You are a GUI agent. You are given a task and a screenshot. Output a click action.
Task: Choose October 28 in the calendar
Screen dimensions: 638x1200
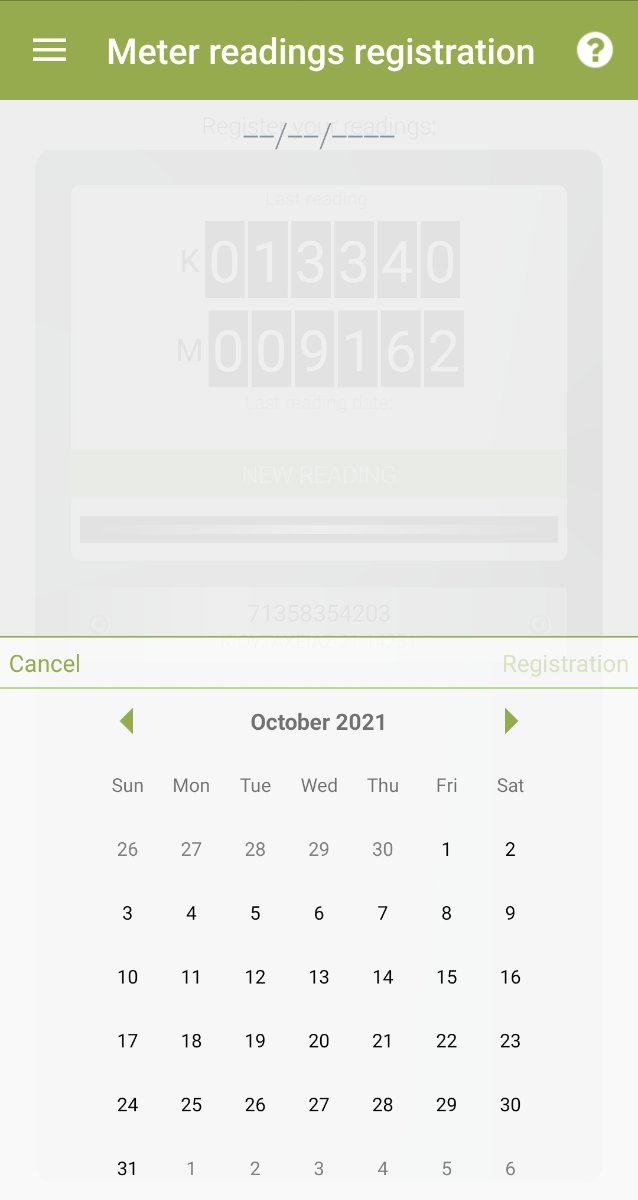tap(383, 1105)
